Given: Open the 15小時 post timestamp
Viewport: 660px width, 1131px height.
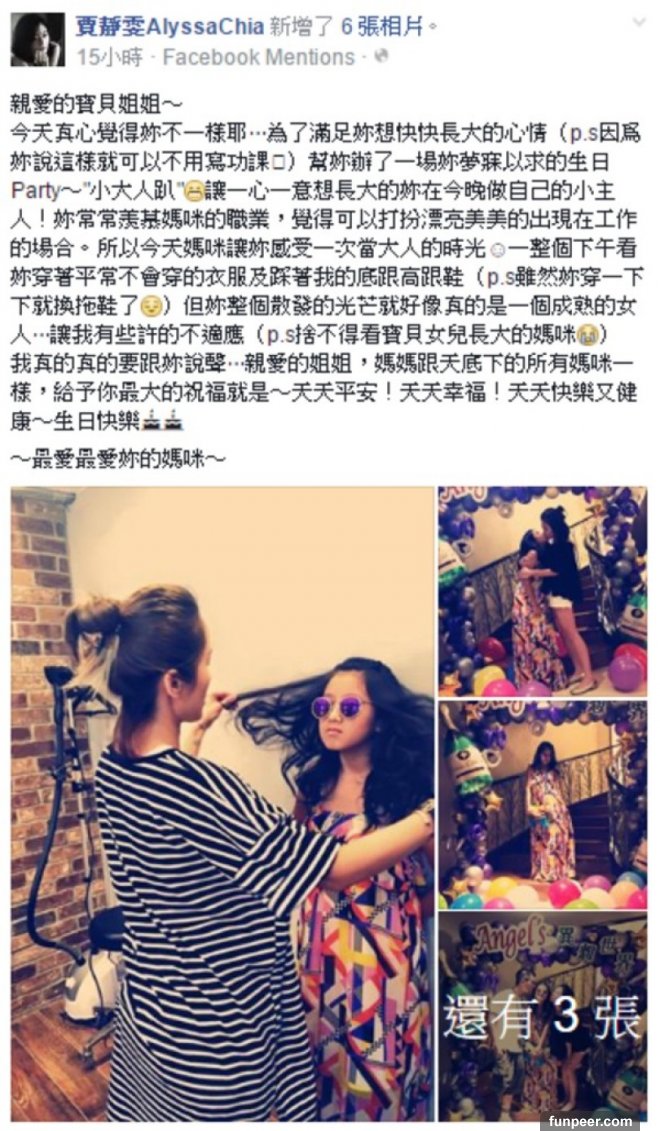Looking at the screenshot, I should pos(109,57).
